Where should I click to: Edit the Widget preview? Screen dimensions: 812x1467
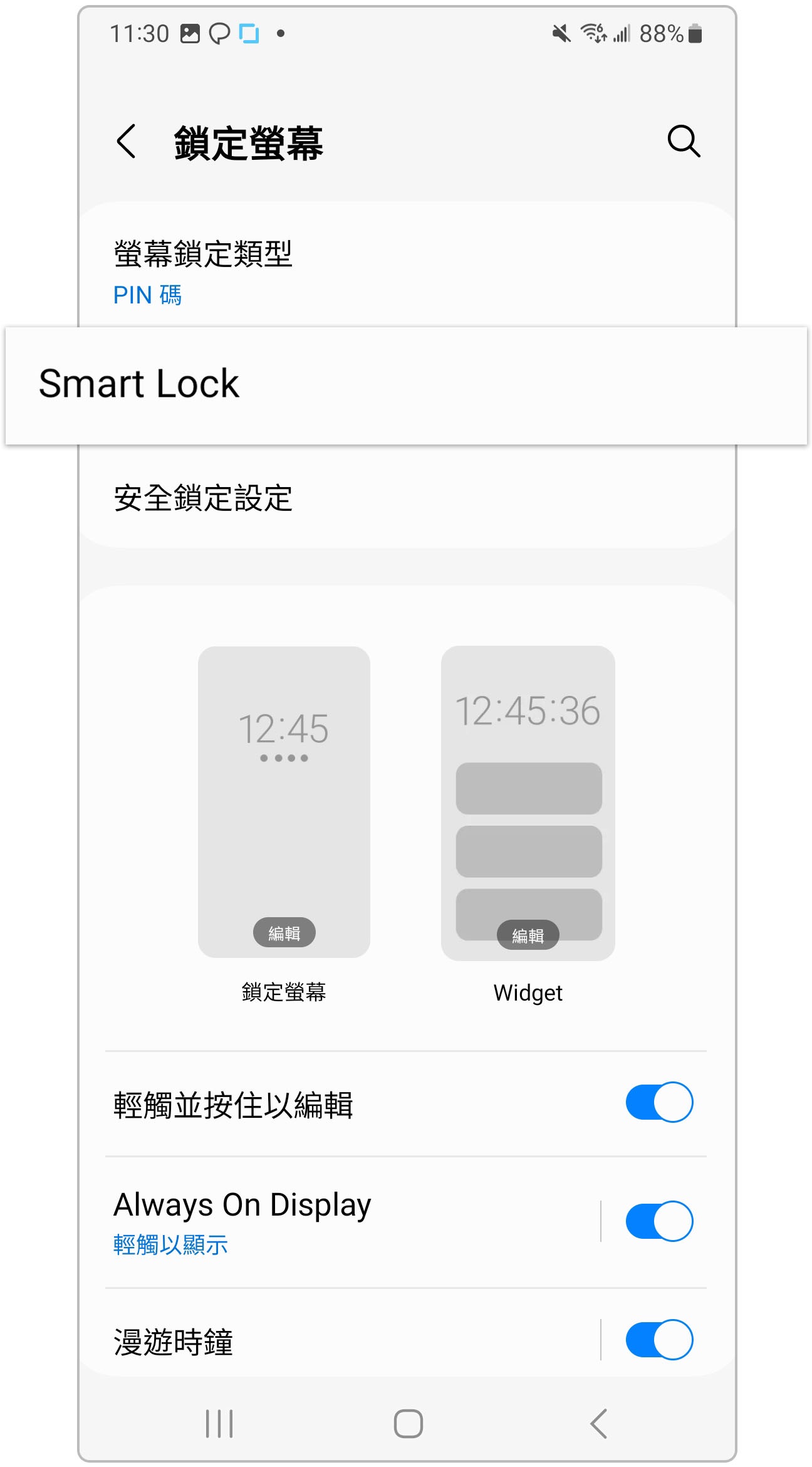(x=528, y=935)
